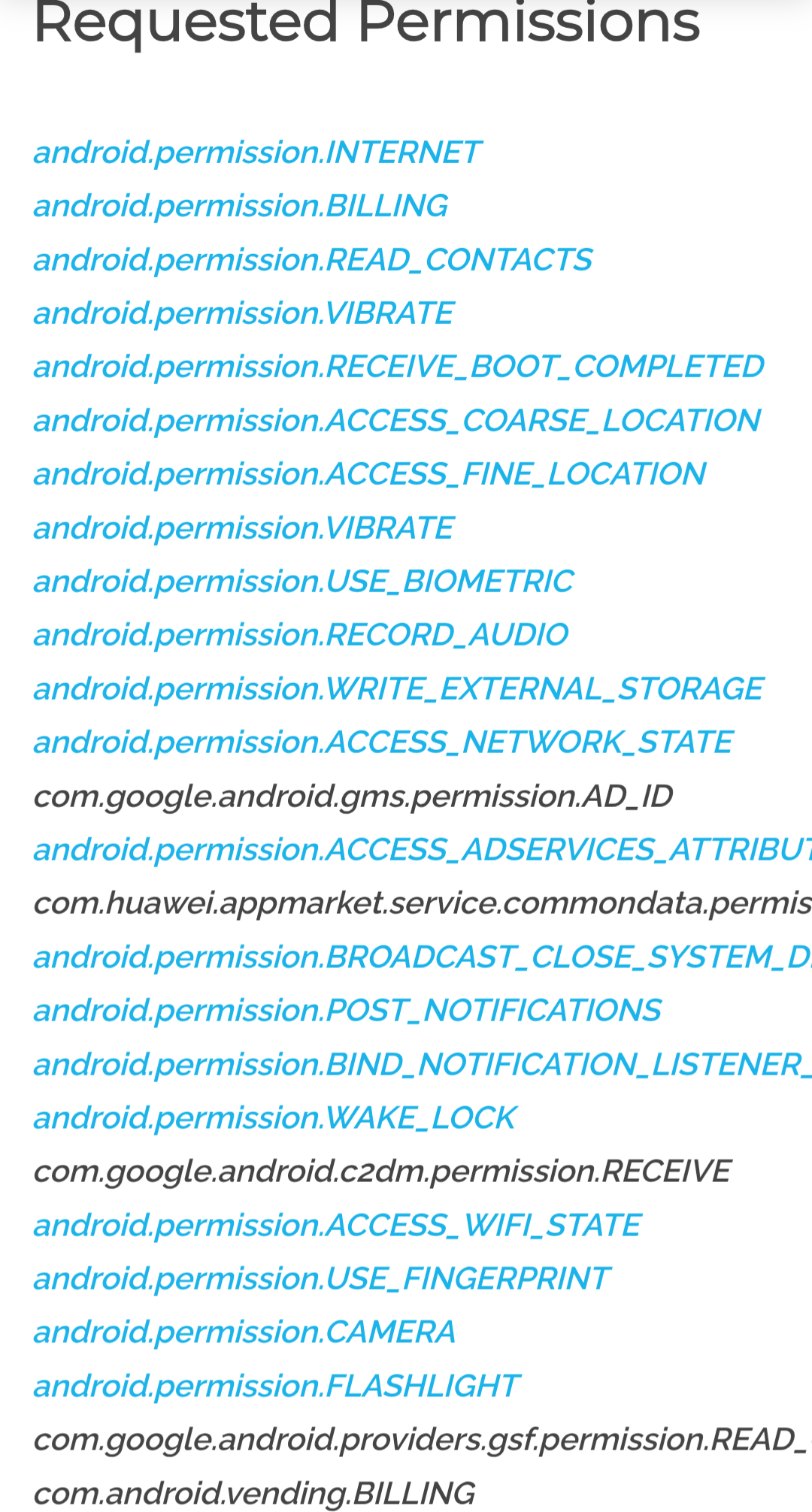The width and height of the screenshot is (812, 1512).
Task: Tap ACCESS_NETWORK_STATE permission link
Action: tap(383, 742)
